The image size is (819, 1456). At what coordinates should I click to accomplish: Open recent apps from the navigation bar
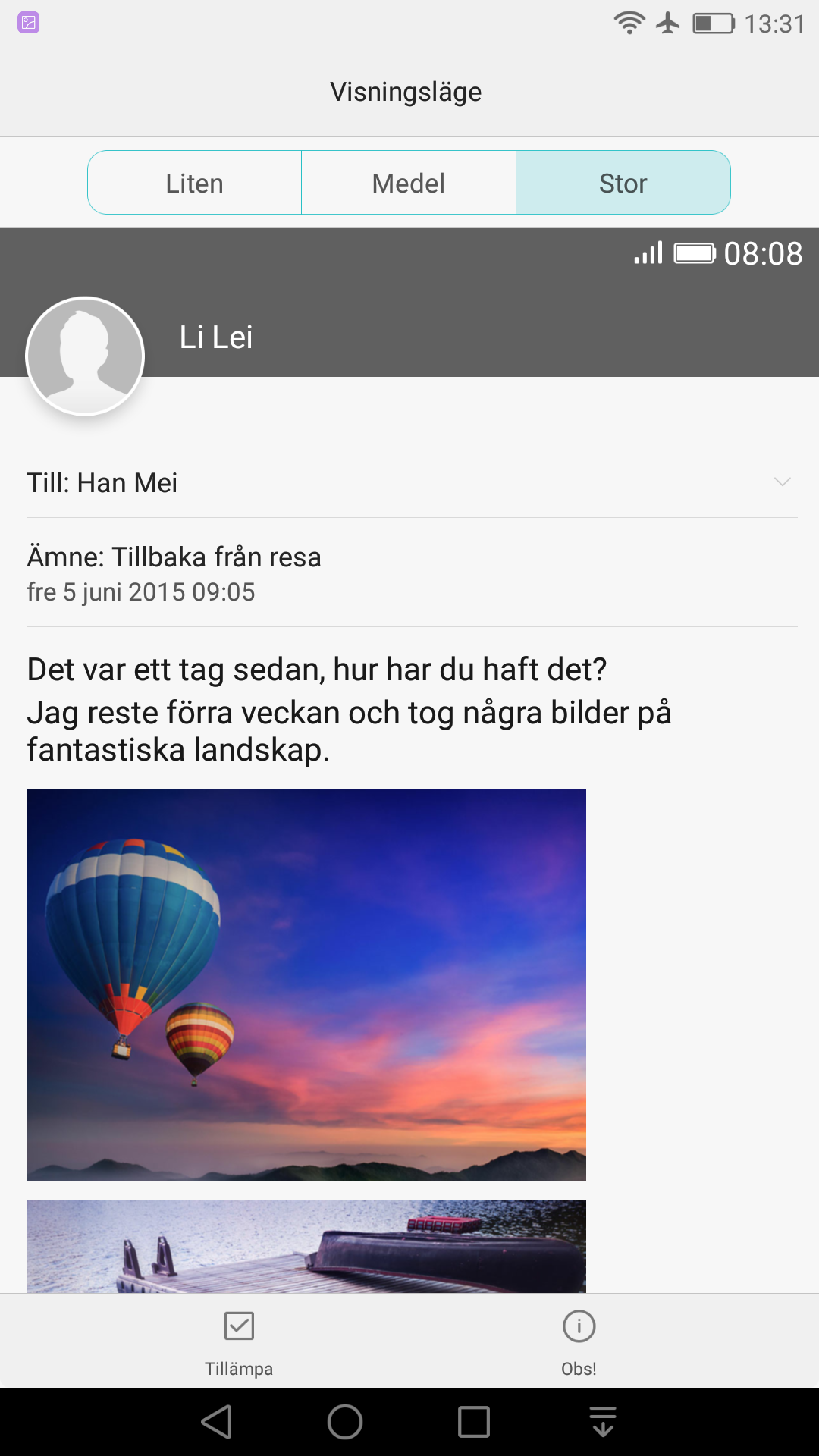pos(474,1422)
